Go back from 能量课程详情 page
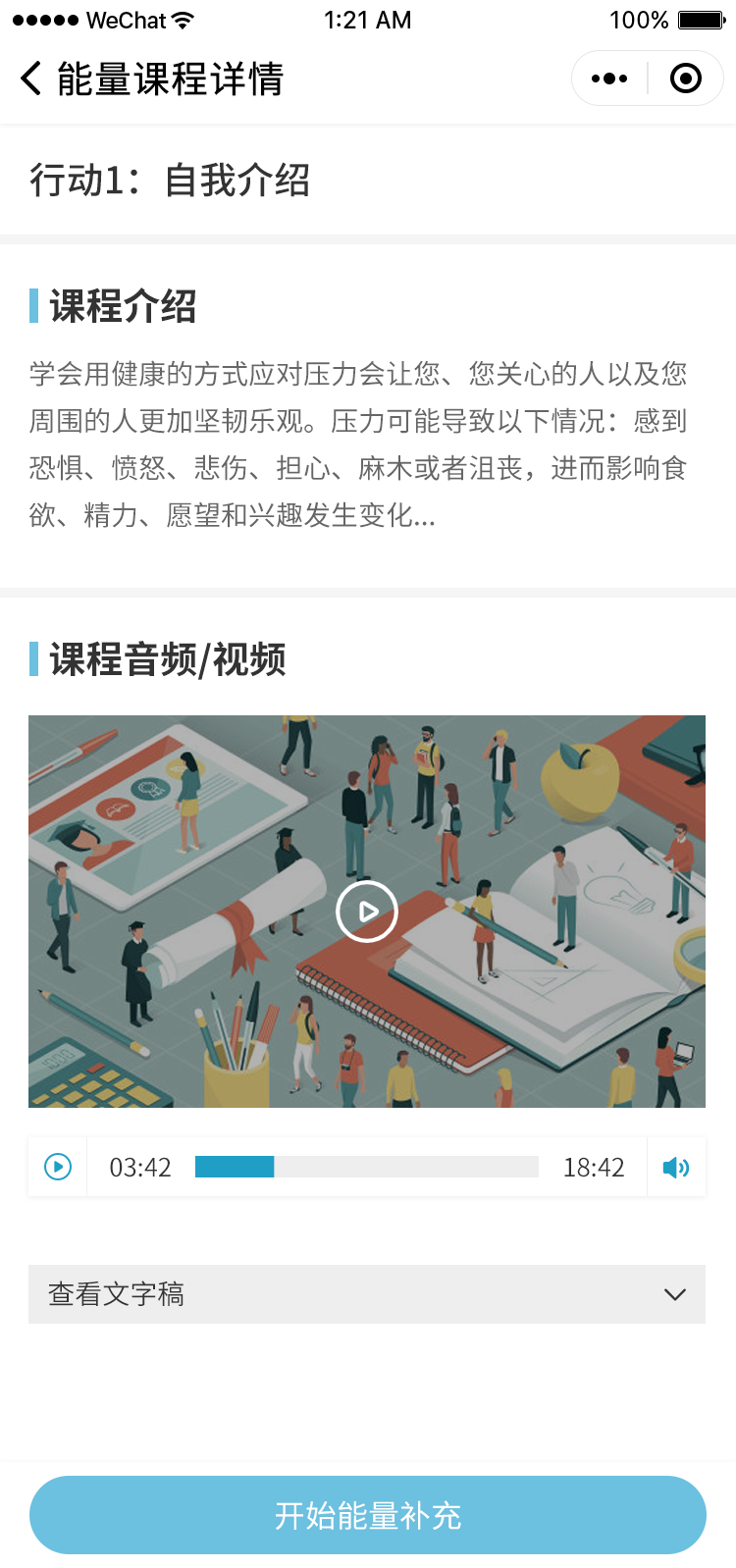This screenshot has width=736, height=1568. click(31, 78)
